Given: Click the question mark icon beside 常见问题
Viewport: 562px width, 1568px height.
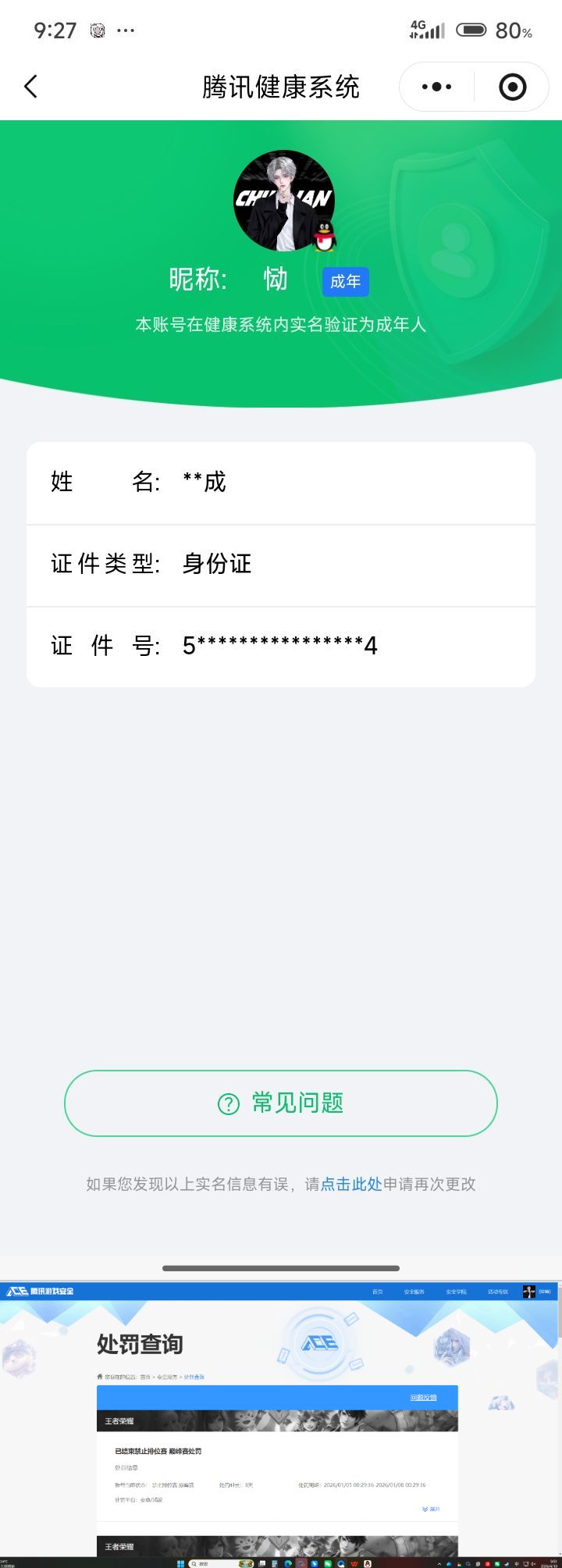Looking at the screenshot, I should (x=227, y=1103).
